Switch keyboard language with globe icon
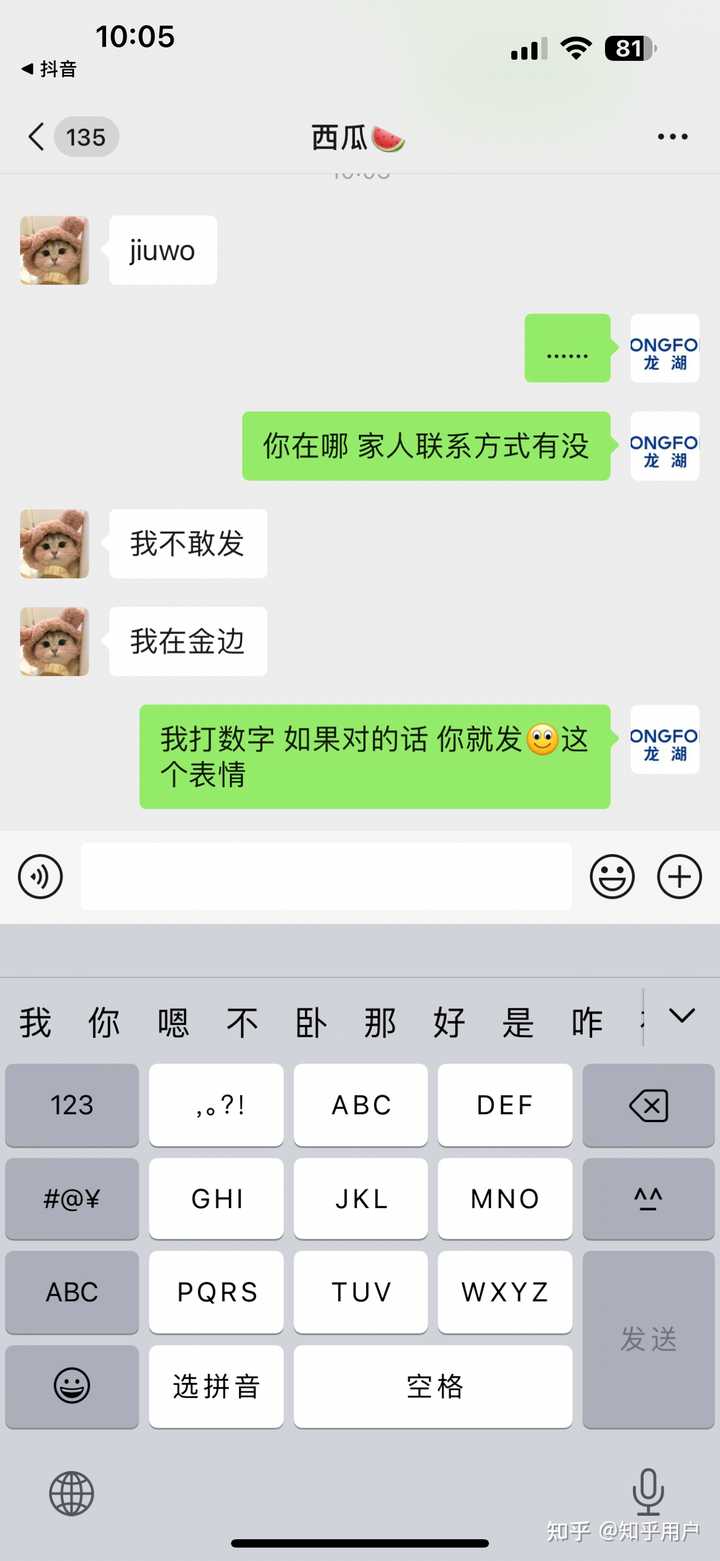720x1561 pixels. point(72,1494)
